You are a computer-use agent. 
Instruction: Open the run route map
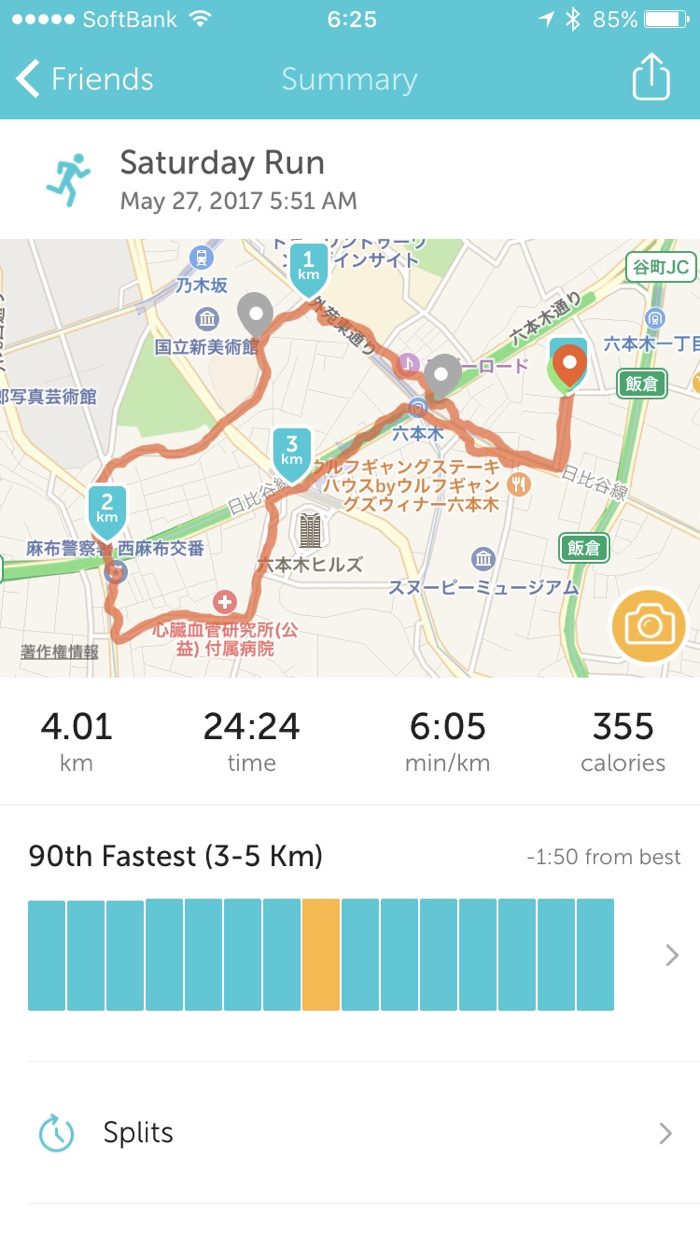point(350,458)
